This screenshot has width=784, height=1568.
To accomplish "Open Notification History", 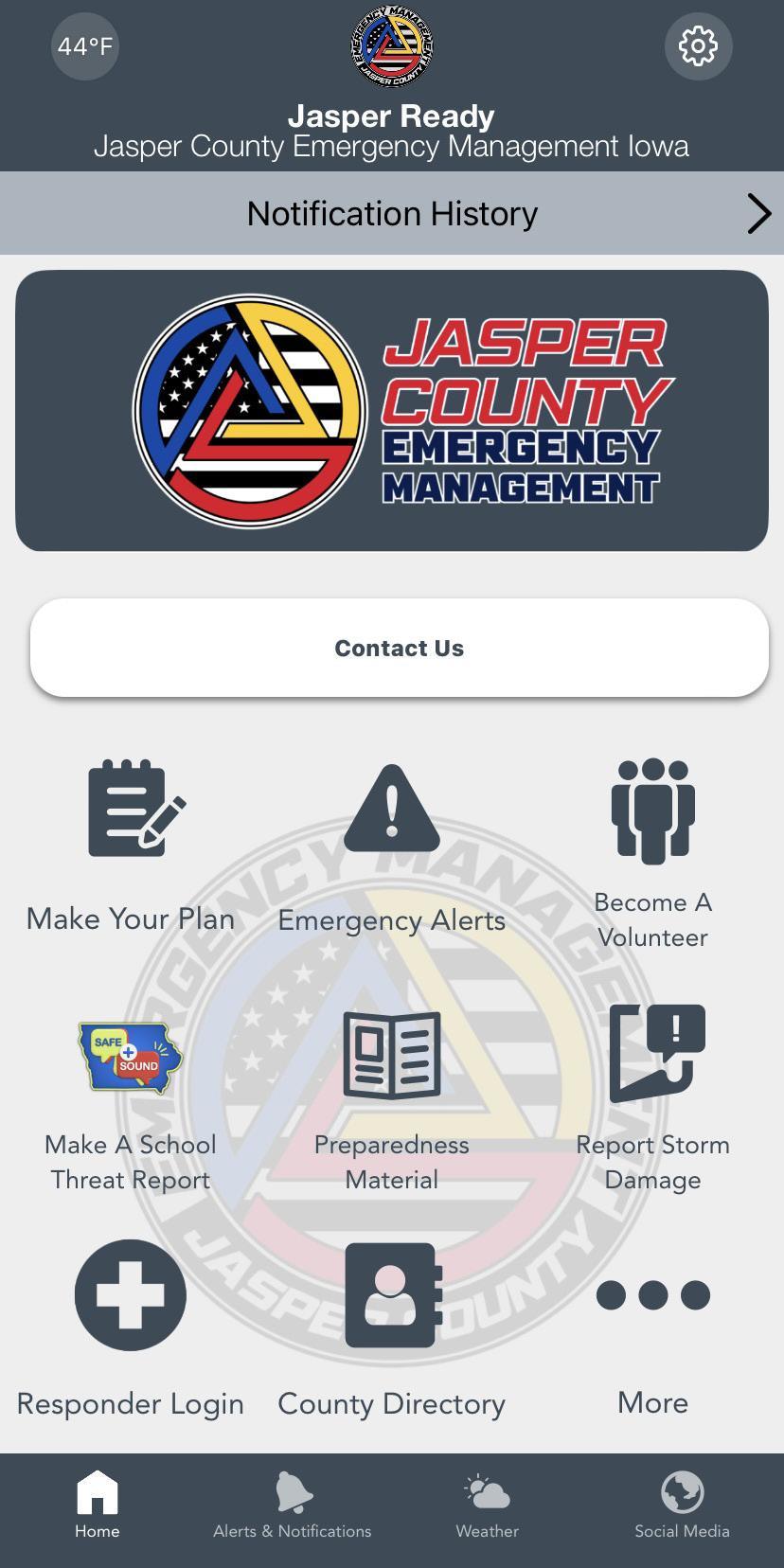I will [x=392, y=214].
